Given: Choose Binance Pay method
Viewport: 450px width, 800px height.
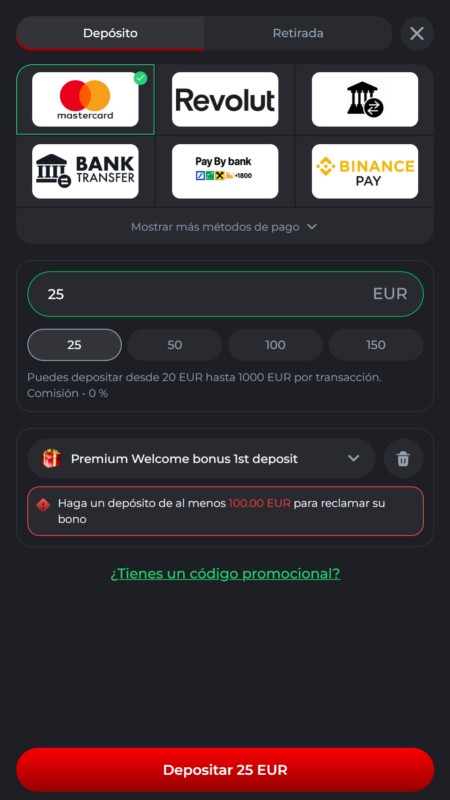Looking at the screenshot, I should click(x=365, y=171).
